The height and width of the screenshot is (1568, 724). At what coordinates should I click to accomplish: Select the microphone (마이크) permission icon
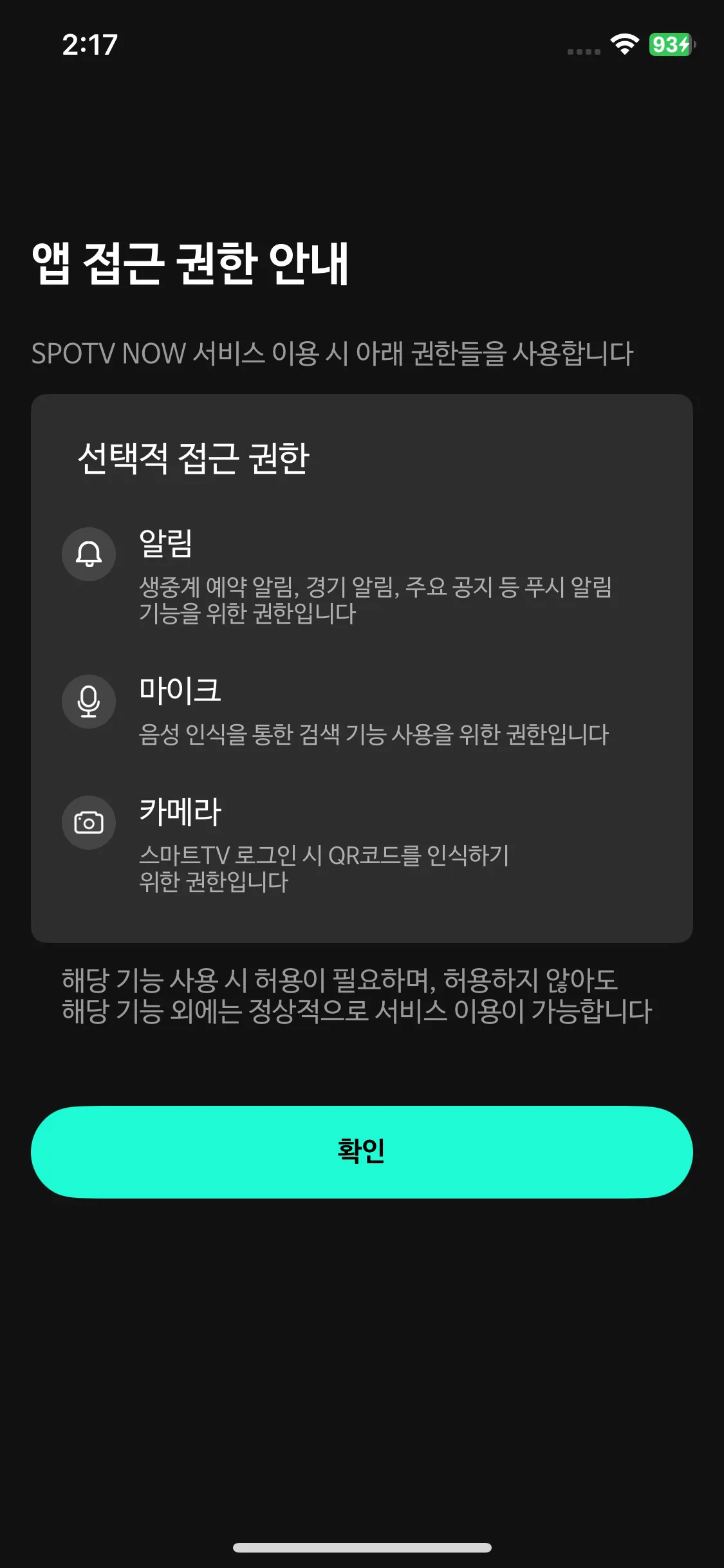[x=88, y=702]
